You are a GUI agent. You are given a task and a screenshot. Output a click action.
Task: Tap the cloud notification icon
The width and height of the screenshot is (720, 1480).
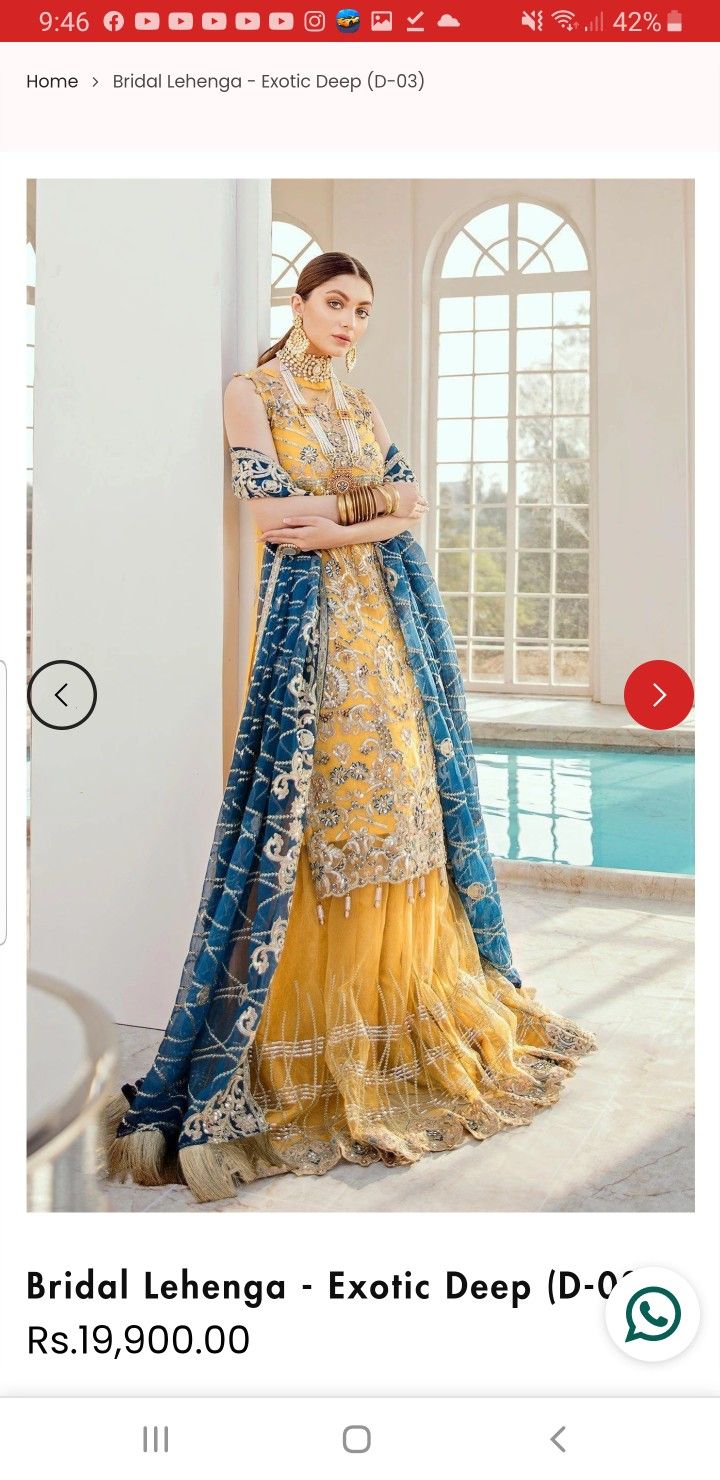click(450, 20)
